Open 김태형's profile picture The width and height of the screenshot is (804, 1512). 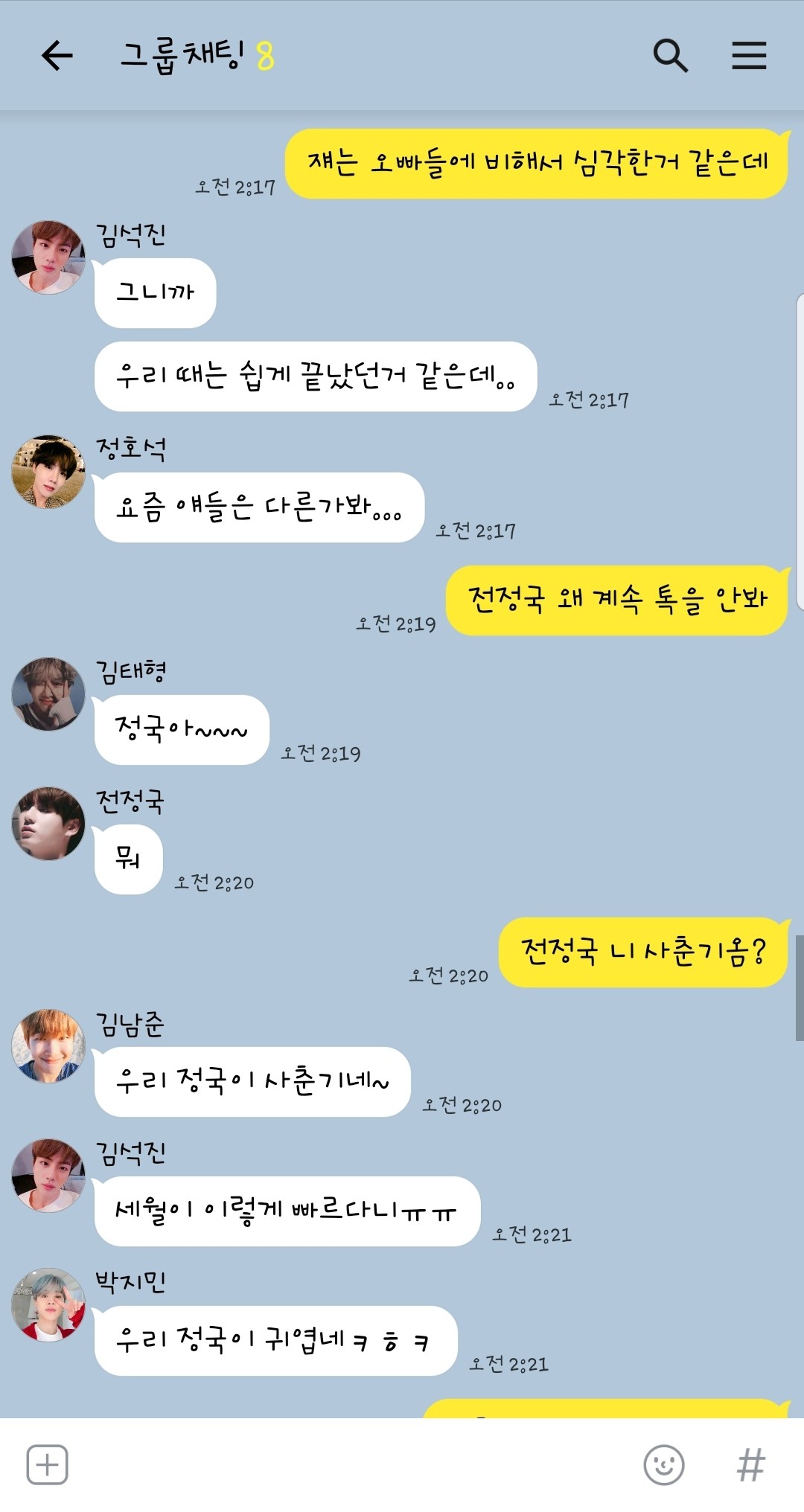click(x=48, y=693)
